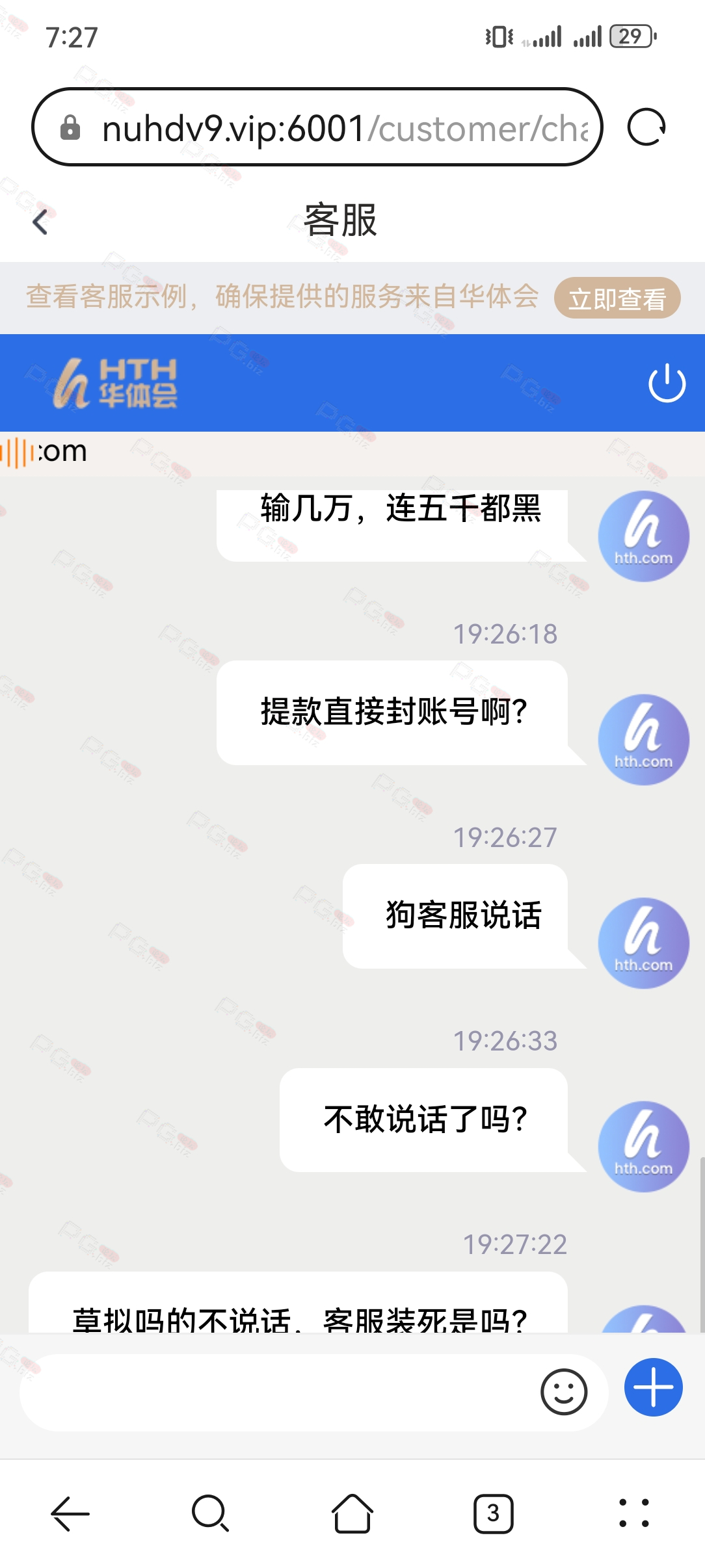This screenshot has width=705, height=1568.
Task: Open the browser search button
Action: click(211, 1513)
